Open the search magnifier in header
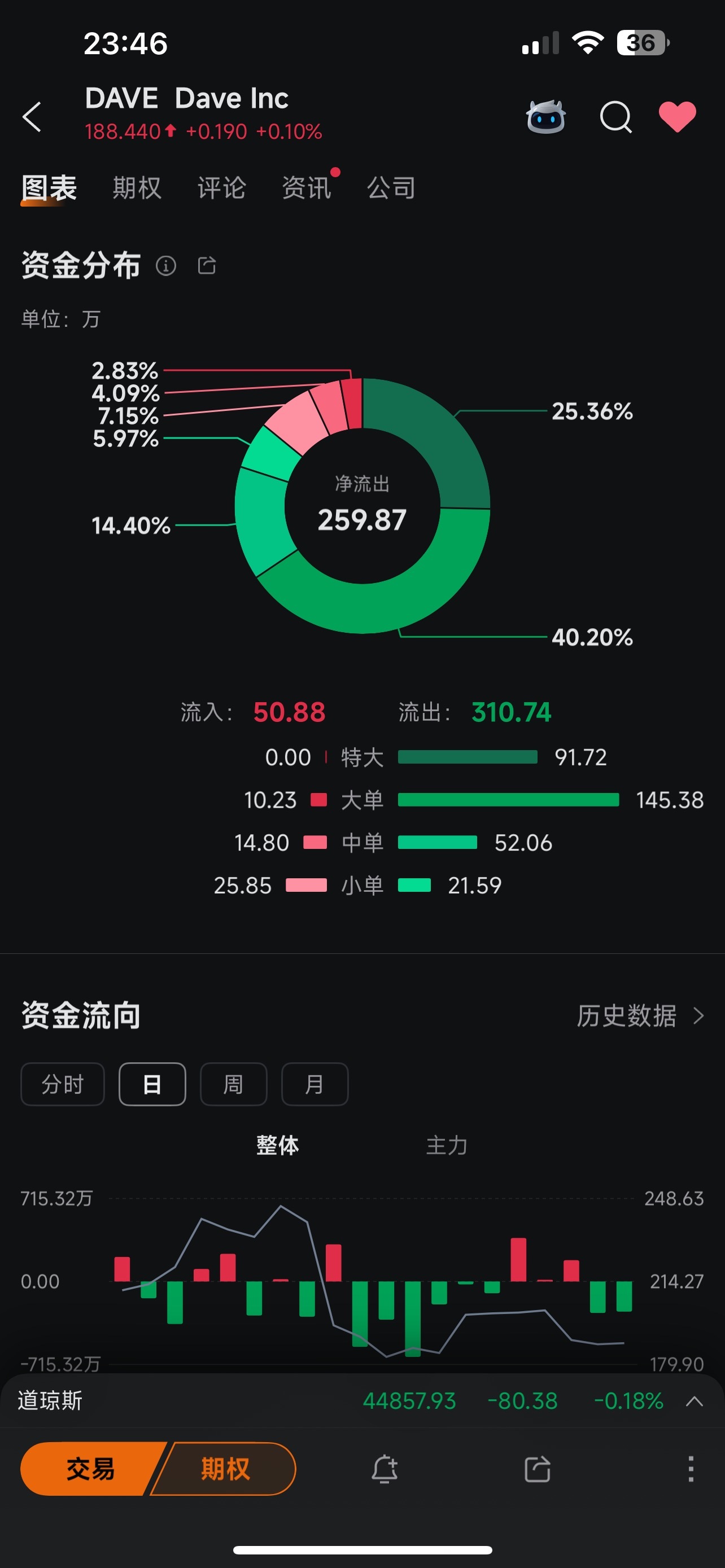Screen dimensions: 725x1568 pos(615,116)
